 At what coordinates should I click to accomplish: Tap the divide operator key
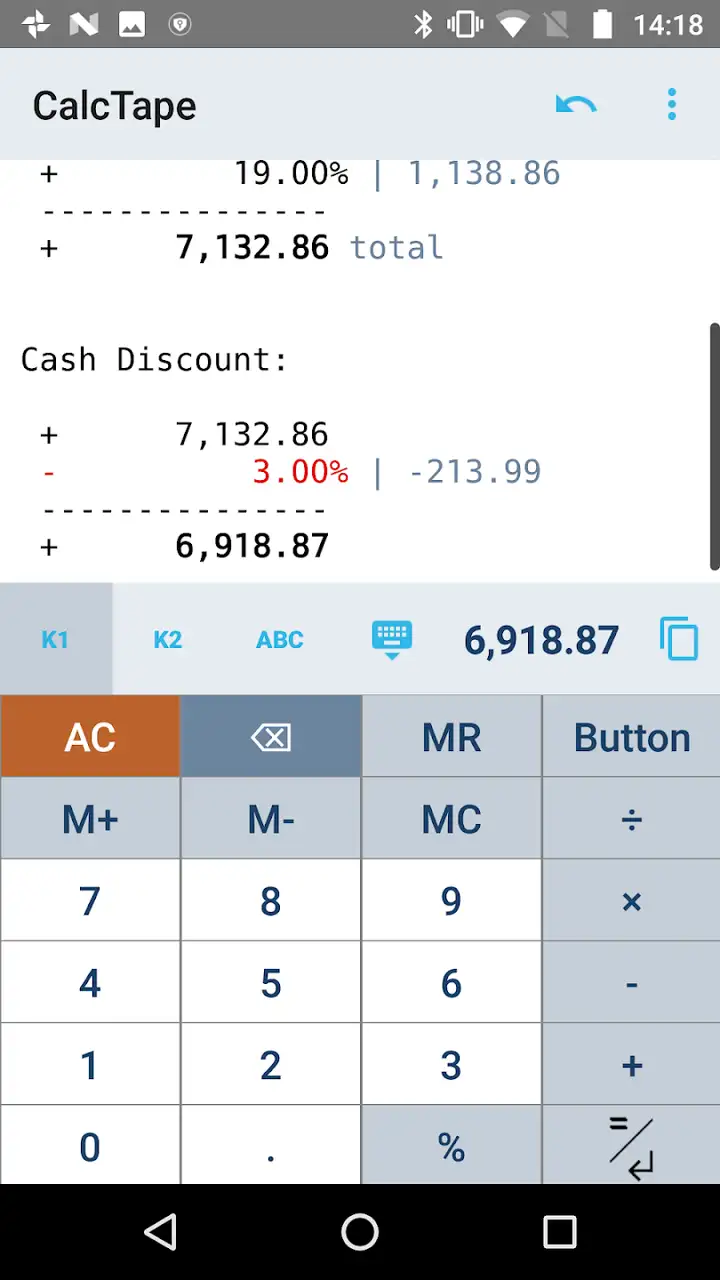coord(632,819)
